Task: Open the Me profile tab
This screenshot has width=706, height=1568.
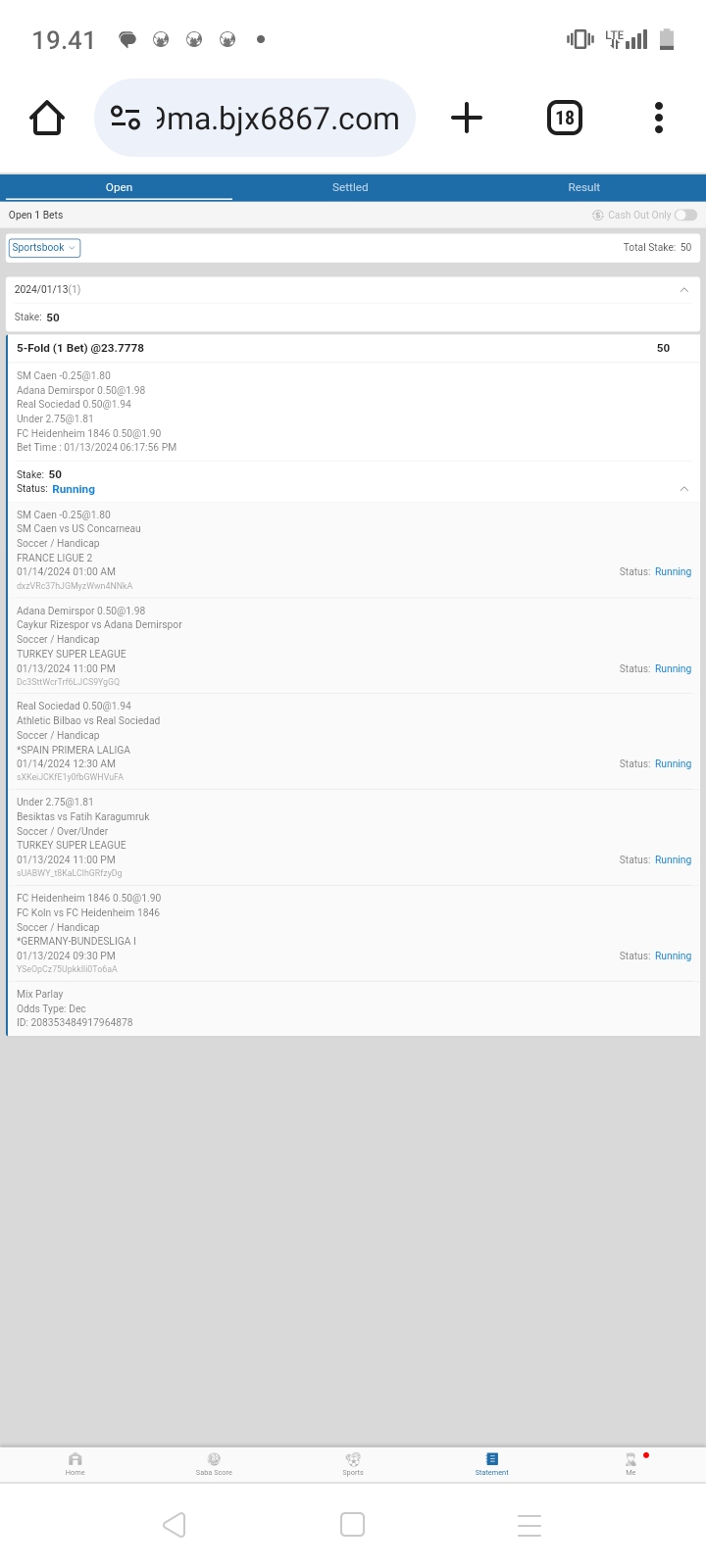Action: point(630,1463)
